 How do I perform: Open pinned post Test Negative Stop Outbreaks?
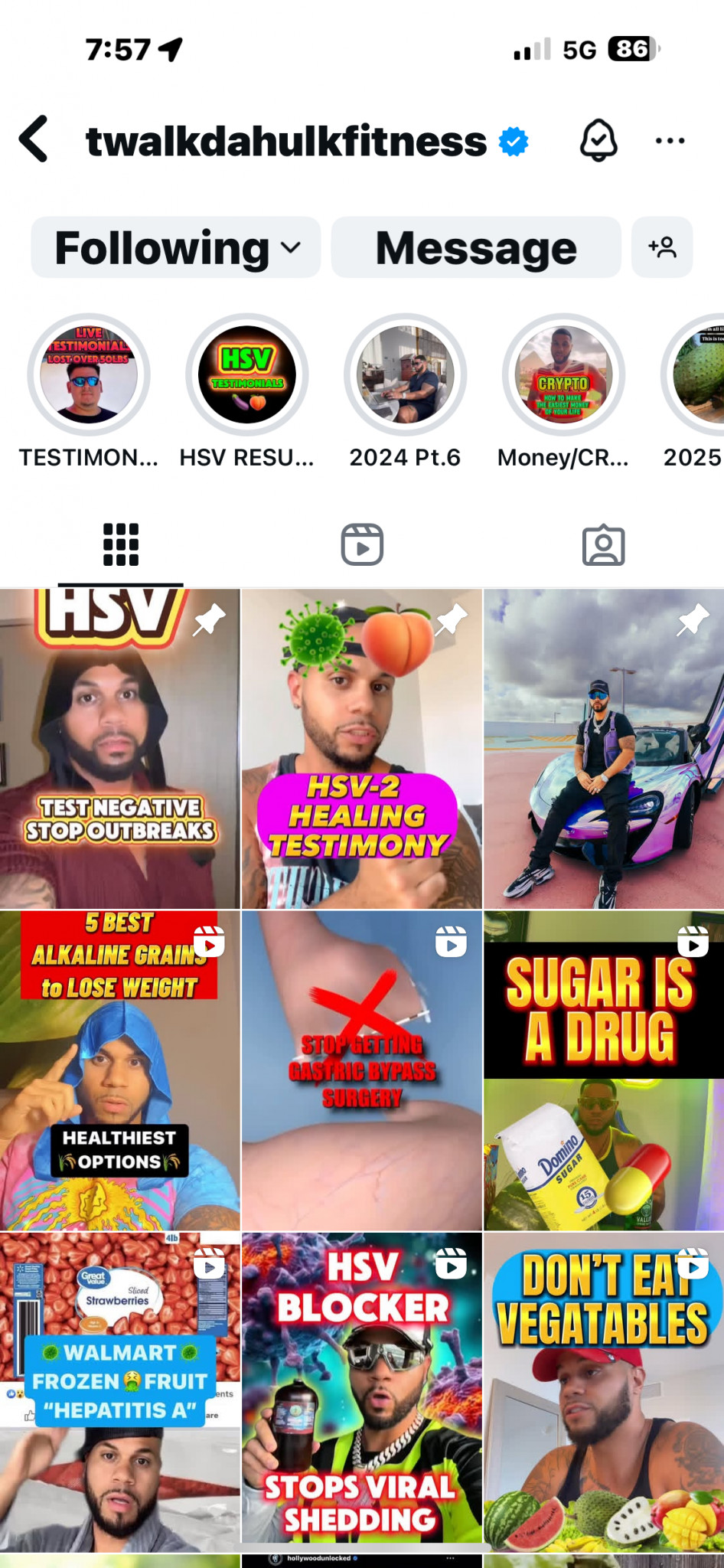point(119,750)
